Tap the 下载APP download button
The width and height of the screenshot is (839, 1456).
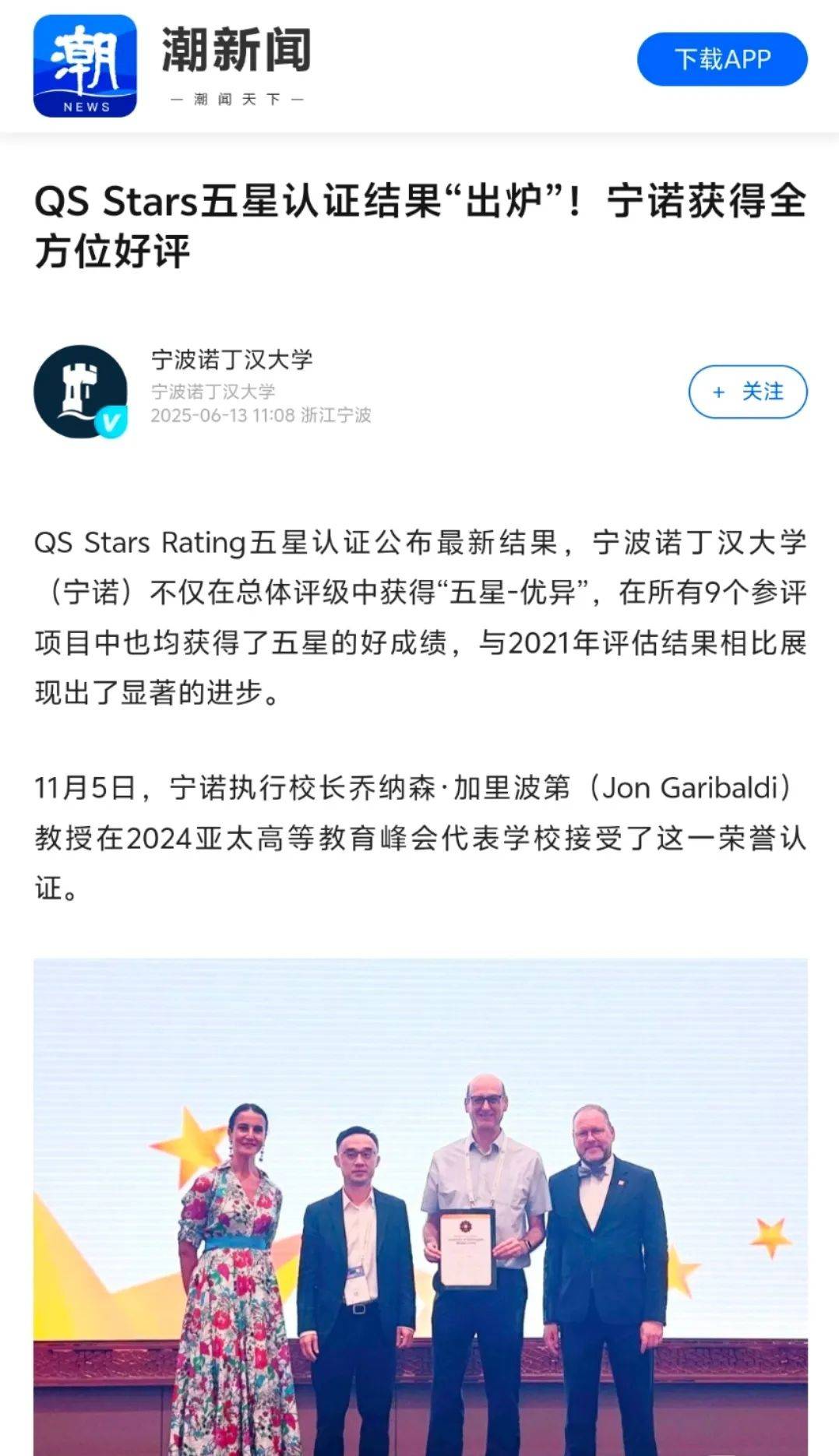coord(722,60)
